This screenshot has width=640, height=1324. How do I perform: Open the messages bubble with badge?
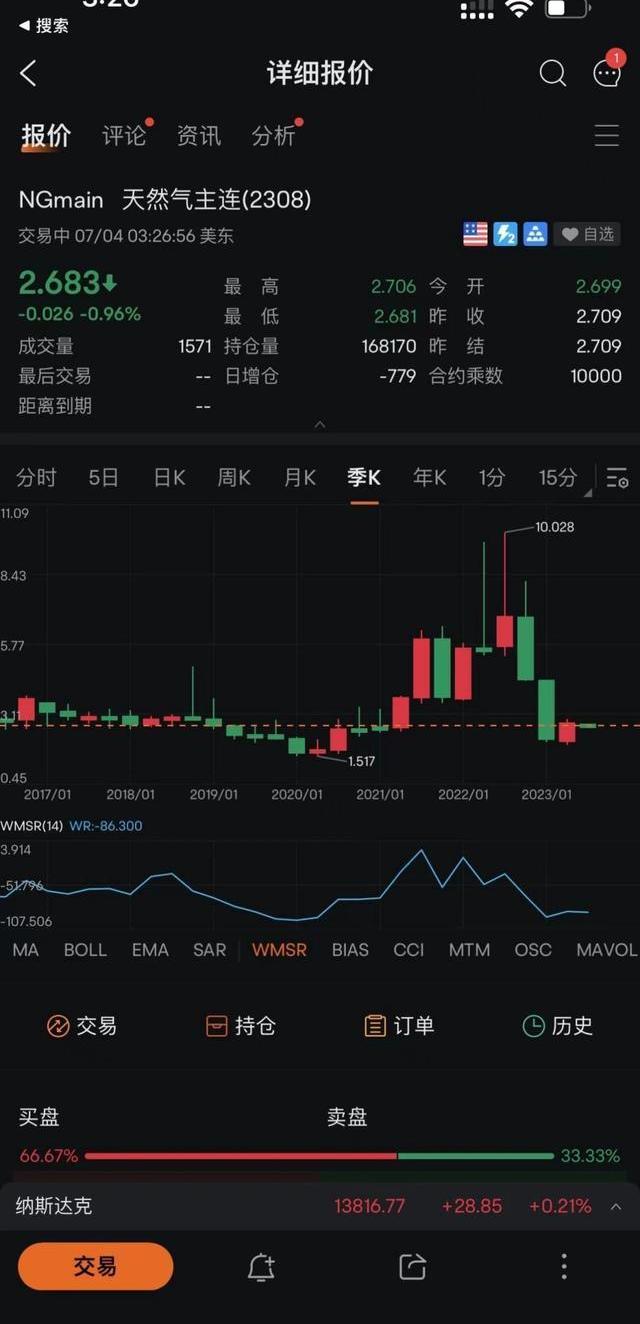[x=607, y=71]
